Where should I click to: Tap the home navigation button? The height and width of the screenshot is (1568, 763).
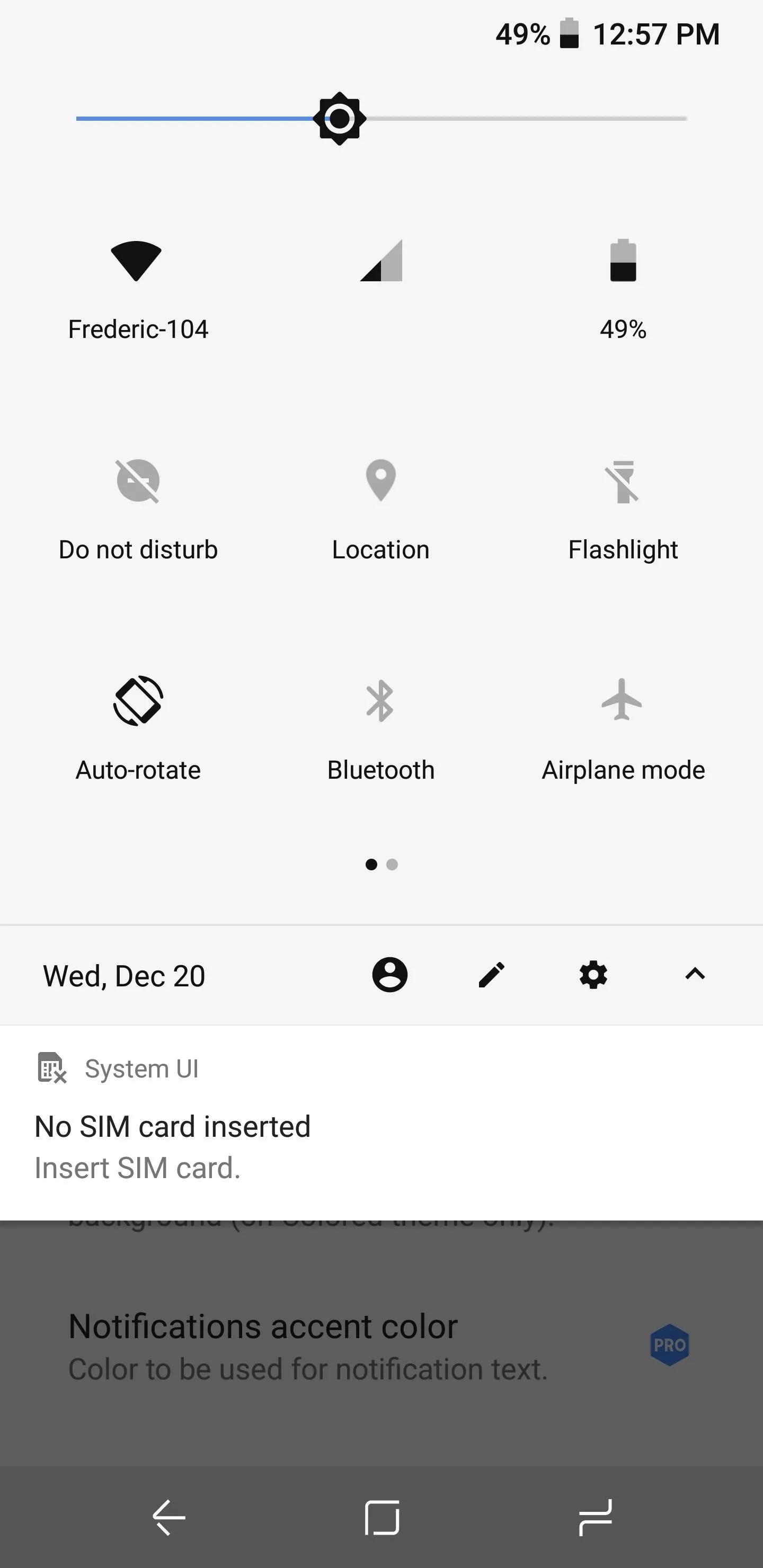point(382,1518)
